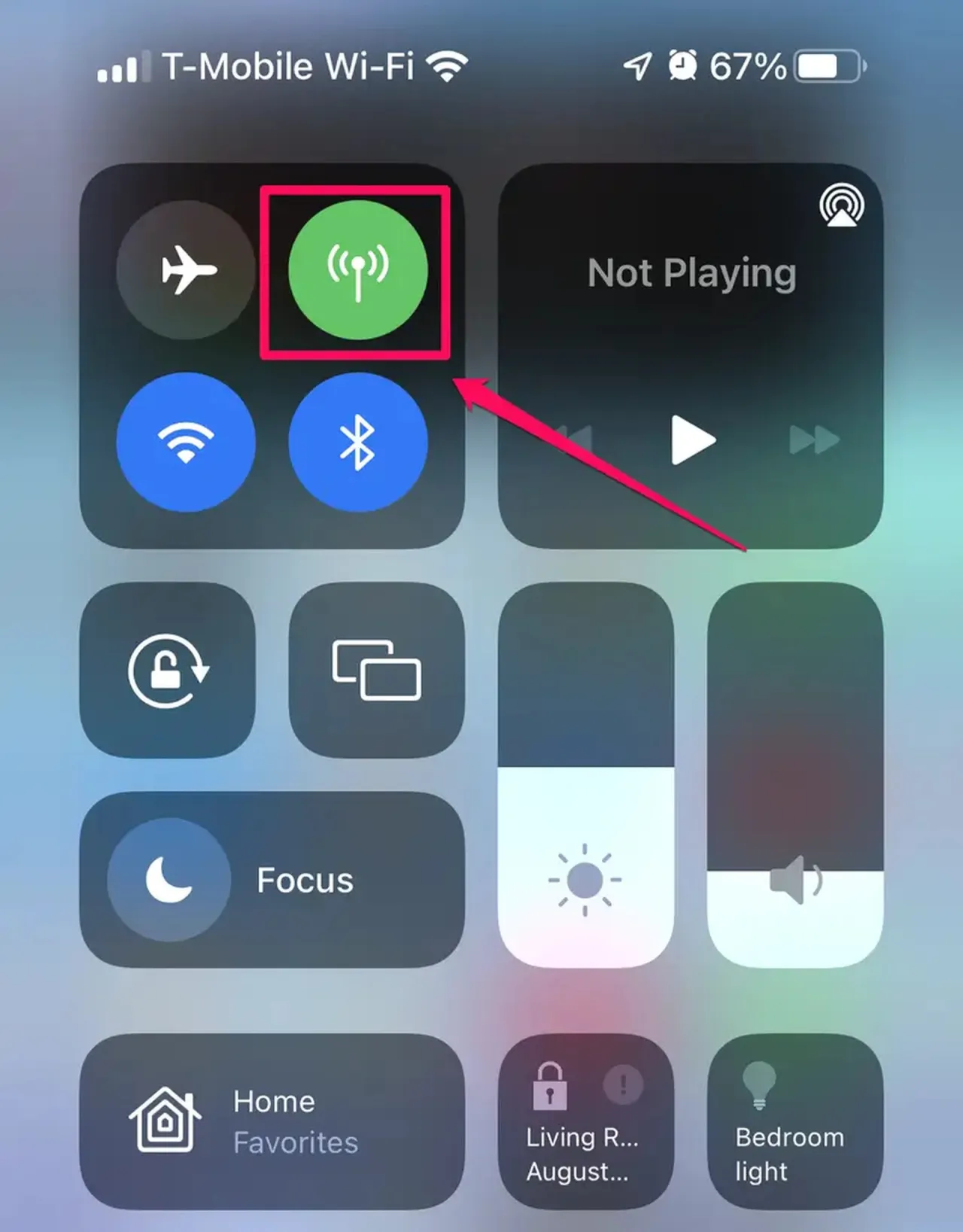Viewport: 963px width, 1232px height.
Task: Tap the Living Room August lock tile
Action: pyautogui.click(x=585, y=1121)
